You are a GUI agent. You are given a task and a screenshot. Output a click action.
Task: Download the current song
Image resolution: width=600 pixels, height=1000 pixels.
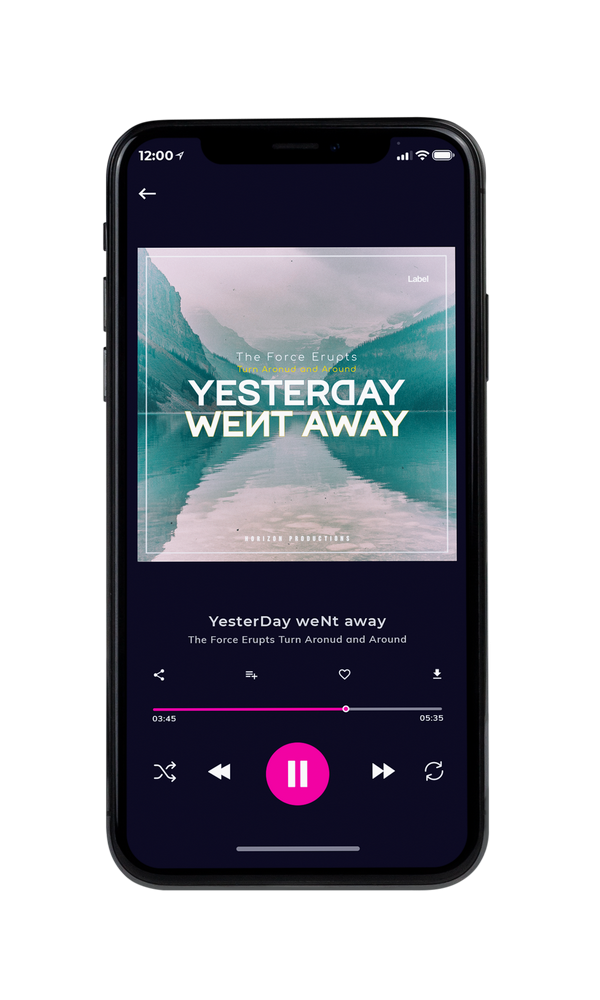click(437, 674)
